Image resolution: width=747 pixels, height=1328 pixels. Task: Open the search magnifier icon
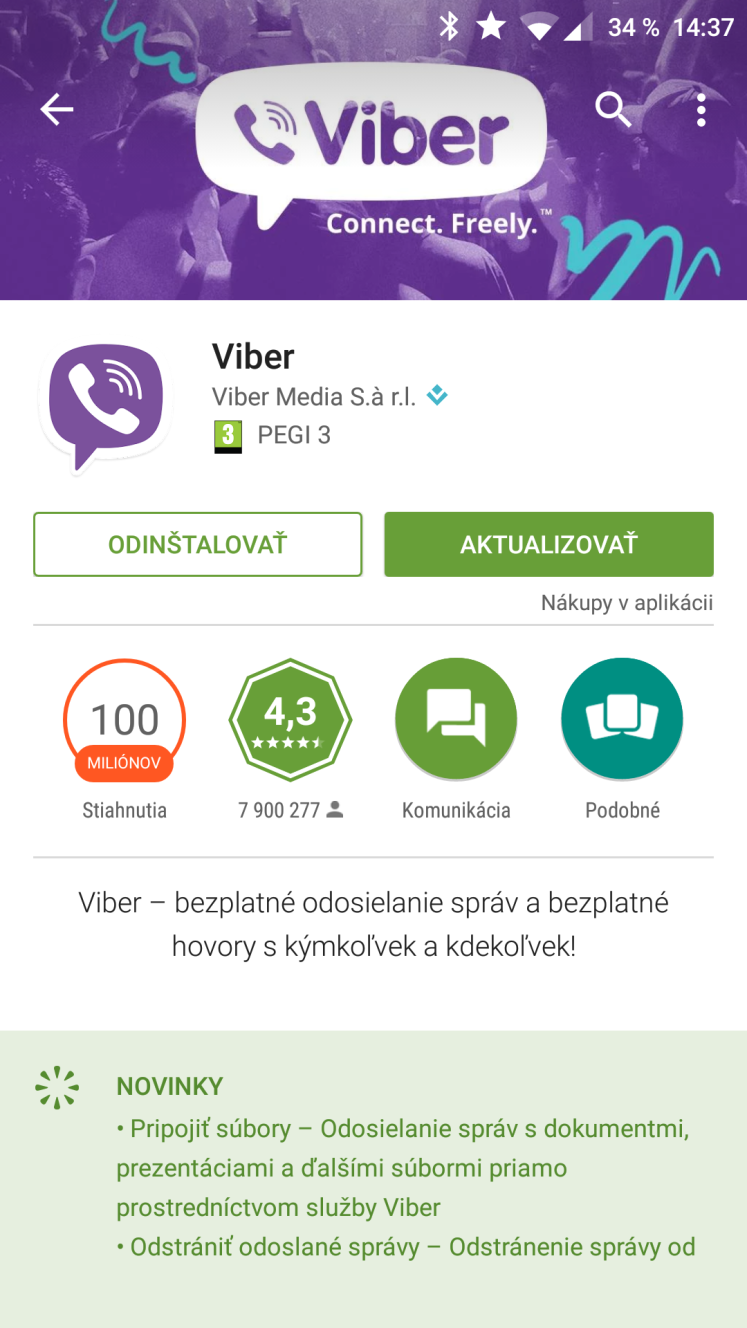point(613,109)
